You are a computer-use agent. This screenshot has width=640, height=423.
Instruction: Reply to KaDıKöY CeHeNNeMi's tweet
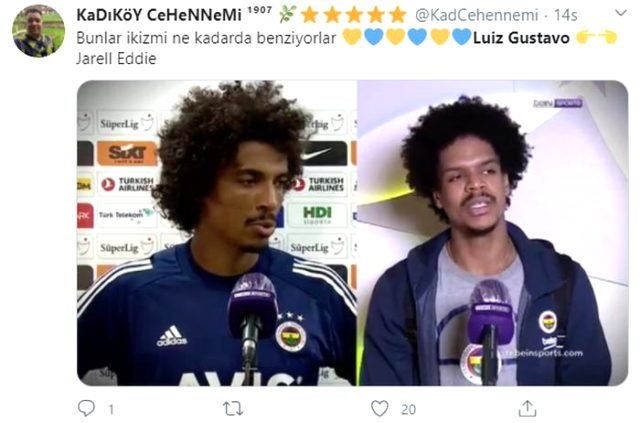click(x=87, y=408)
